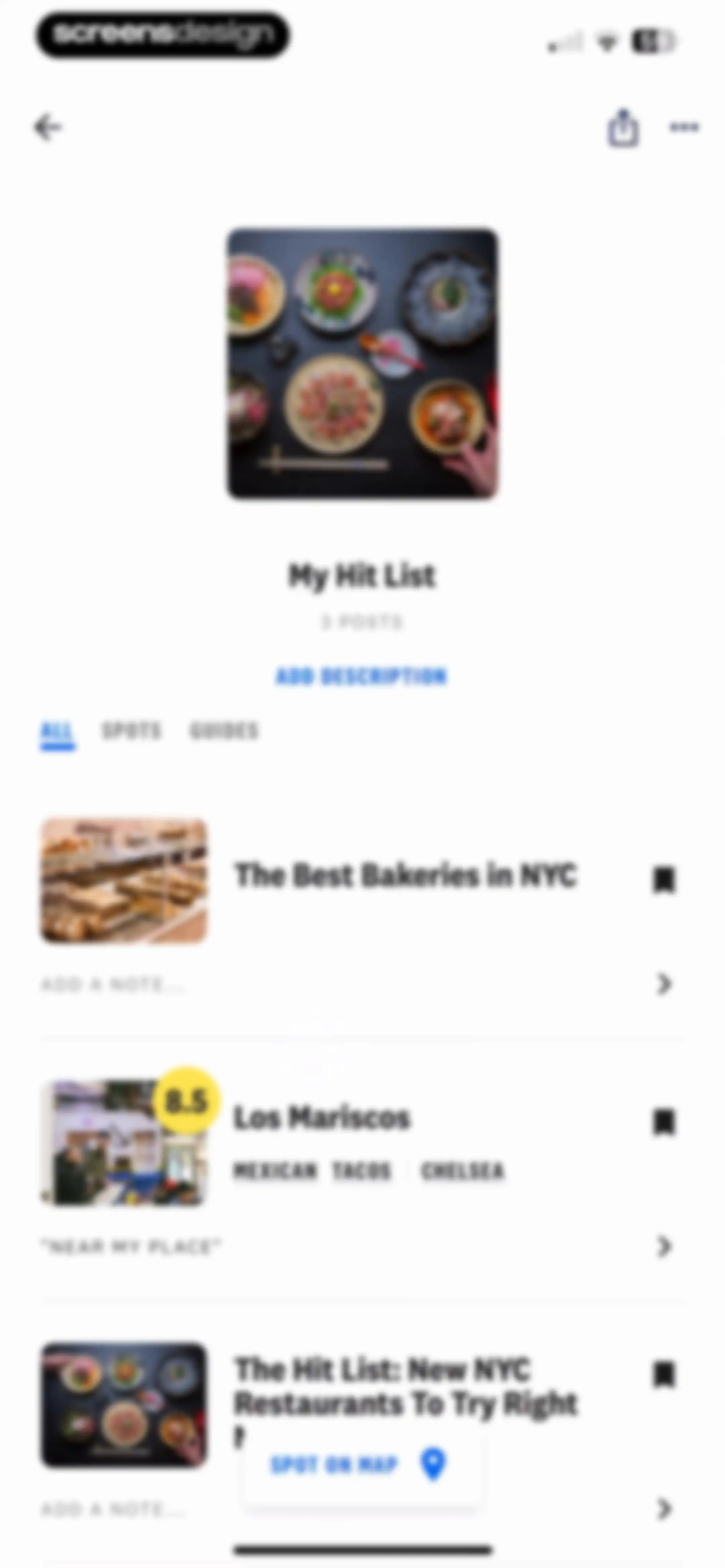Tap Add Description link
725x1568 pixels.
coord(361,676)
